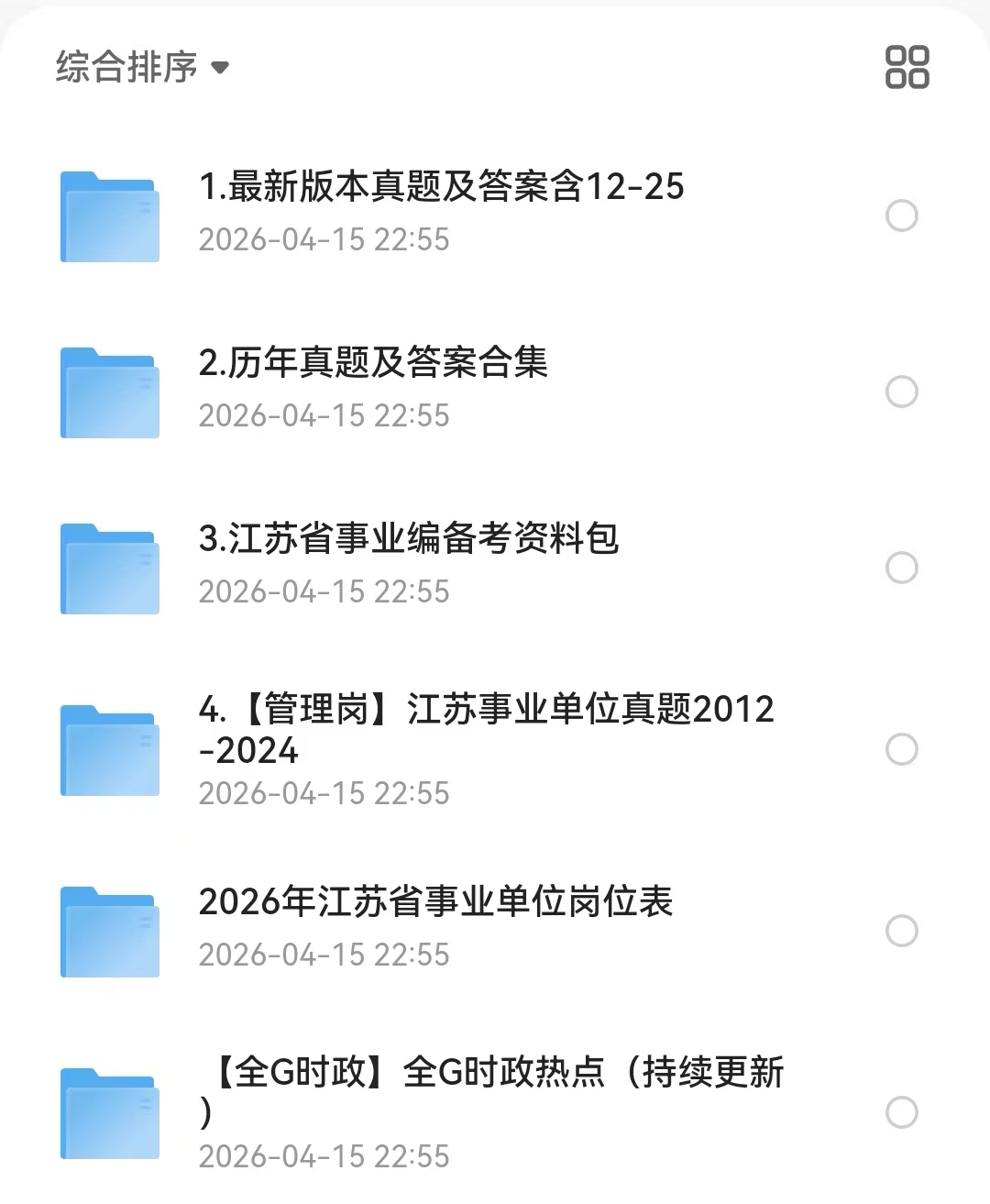Switch to grid view layout
This screenshot has width=990, height=1204.
[x=907, y=67]
